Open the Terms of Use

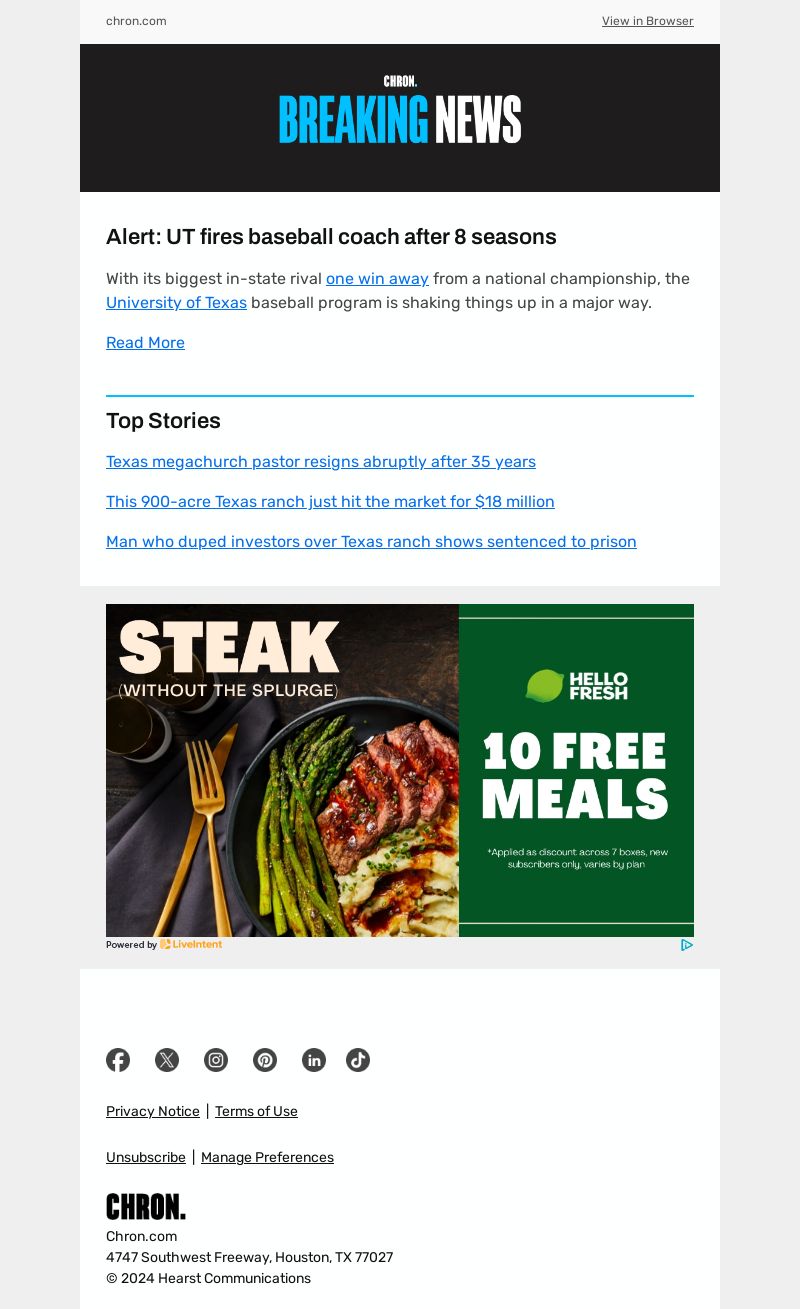click(x=256, y=1111)
